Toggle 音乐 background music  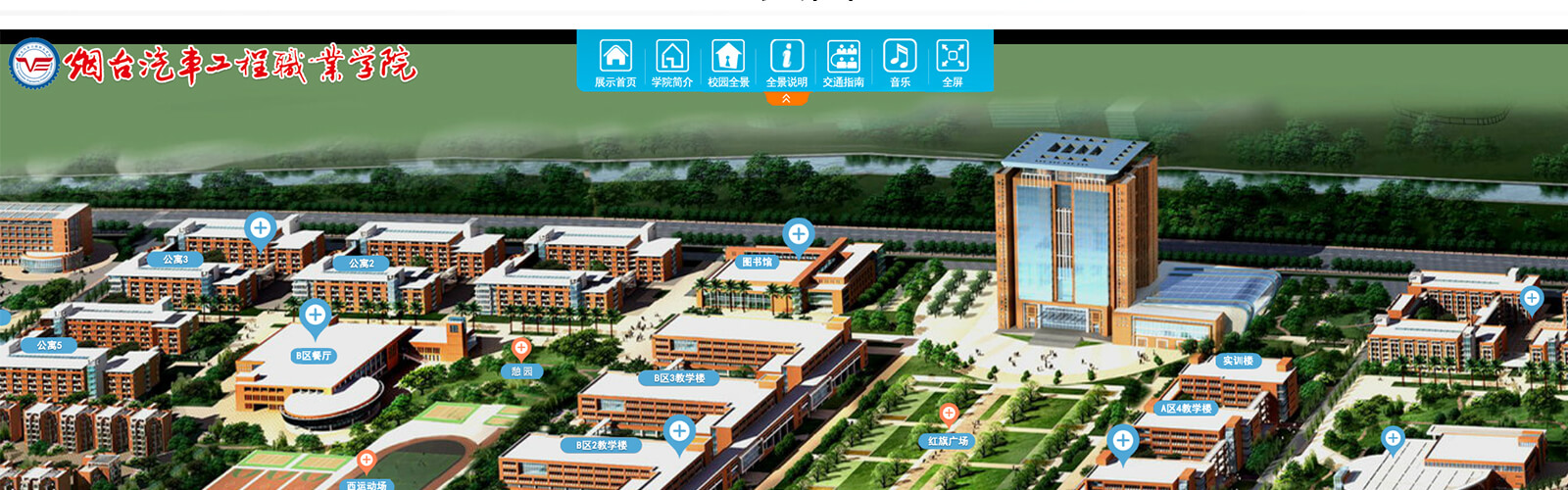click(900, 63)
